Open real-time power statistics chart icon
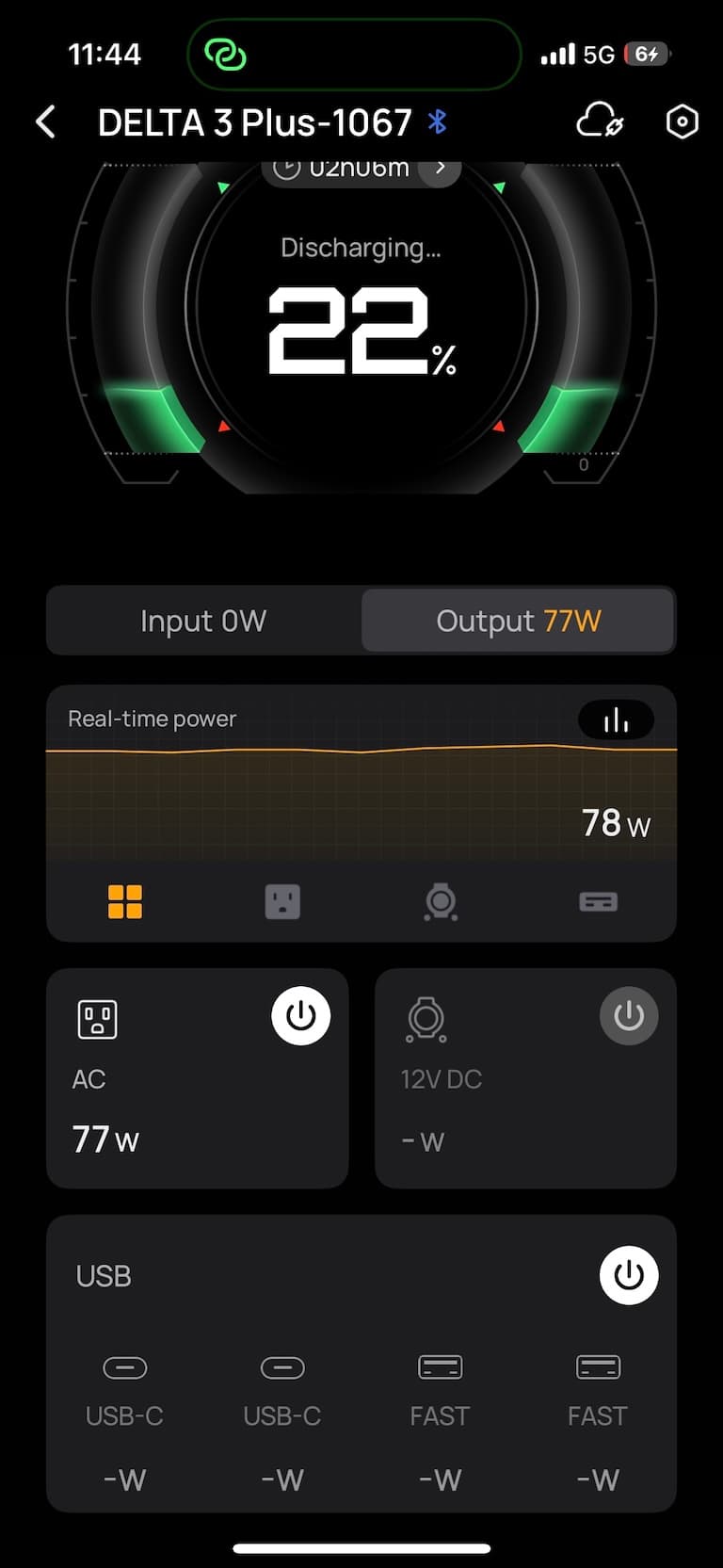The height and width of the screenshot is (1568, 723). [x=616, y=720]
